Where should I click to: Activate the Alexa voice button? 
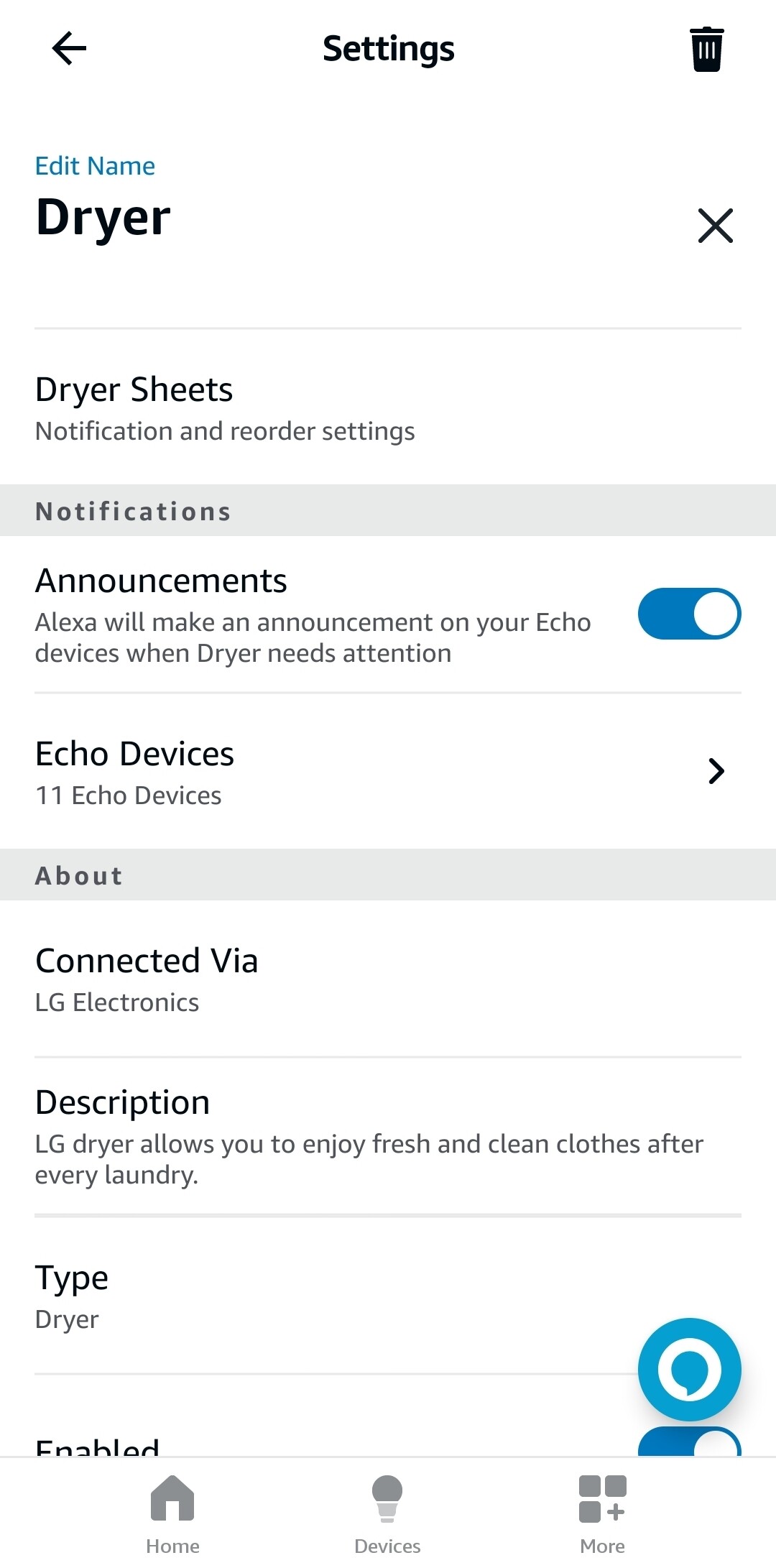coord(689,1369)
